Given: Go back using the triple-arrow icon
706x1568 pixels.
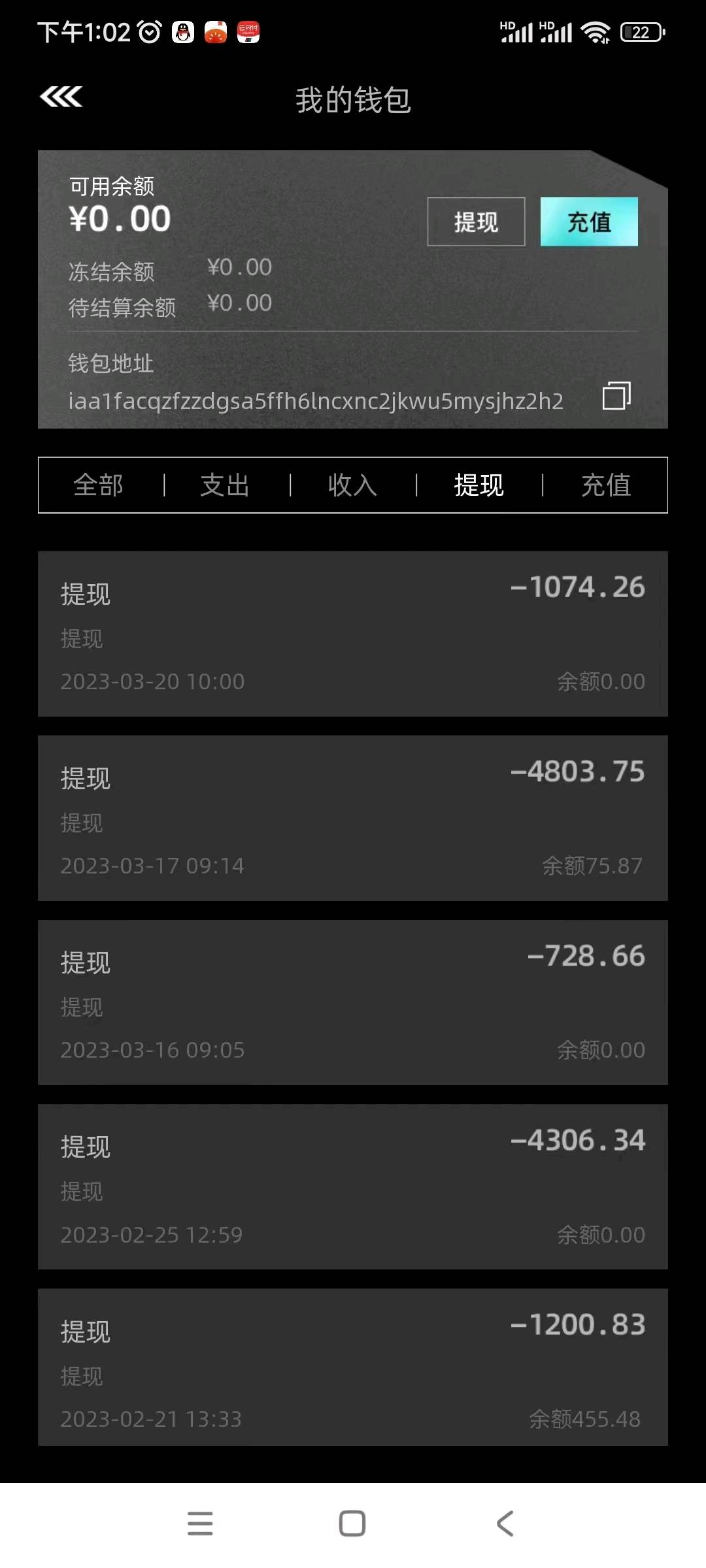Looking at the screenshot, I should 61,97.
